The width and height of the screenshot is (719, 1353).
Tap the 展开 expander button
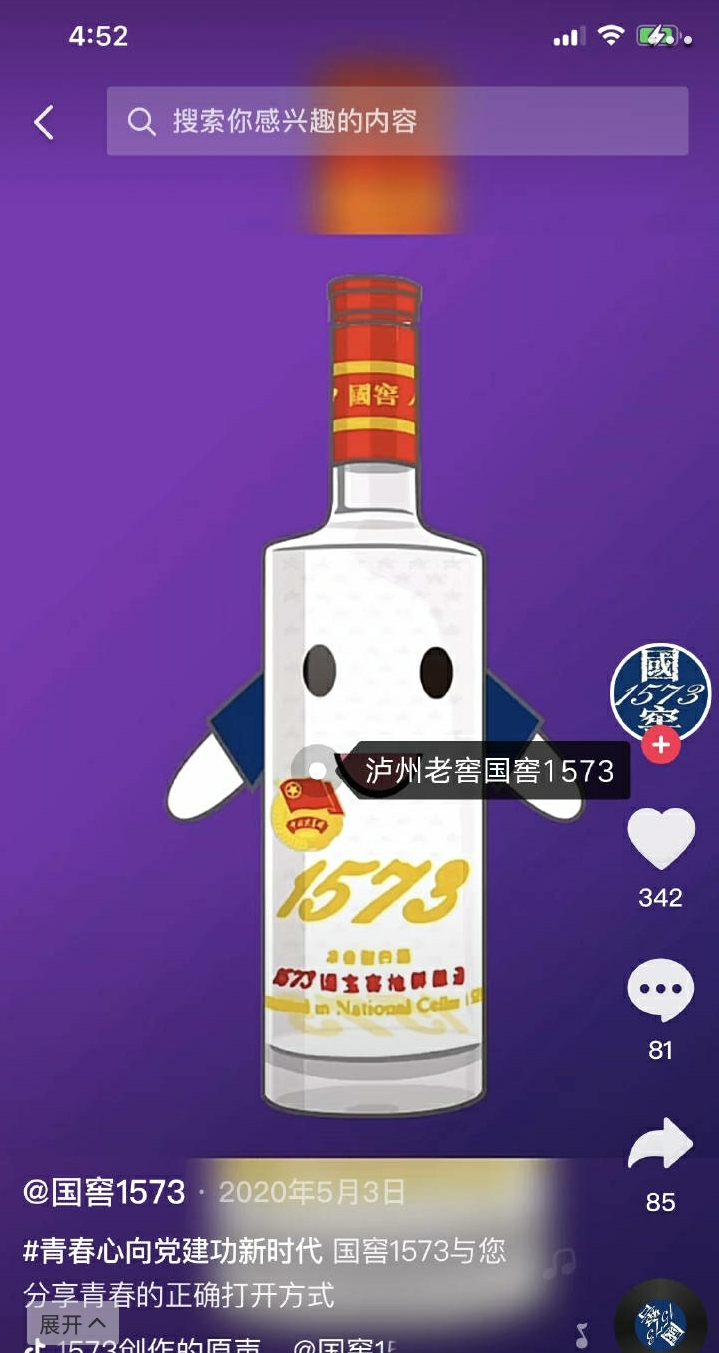point(72,1323)
